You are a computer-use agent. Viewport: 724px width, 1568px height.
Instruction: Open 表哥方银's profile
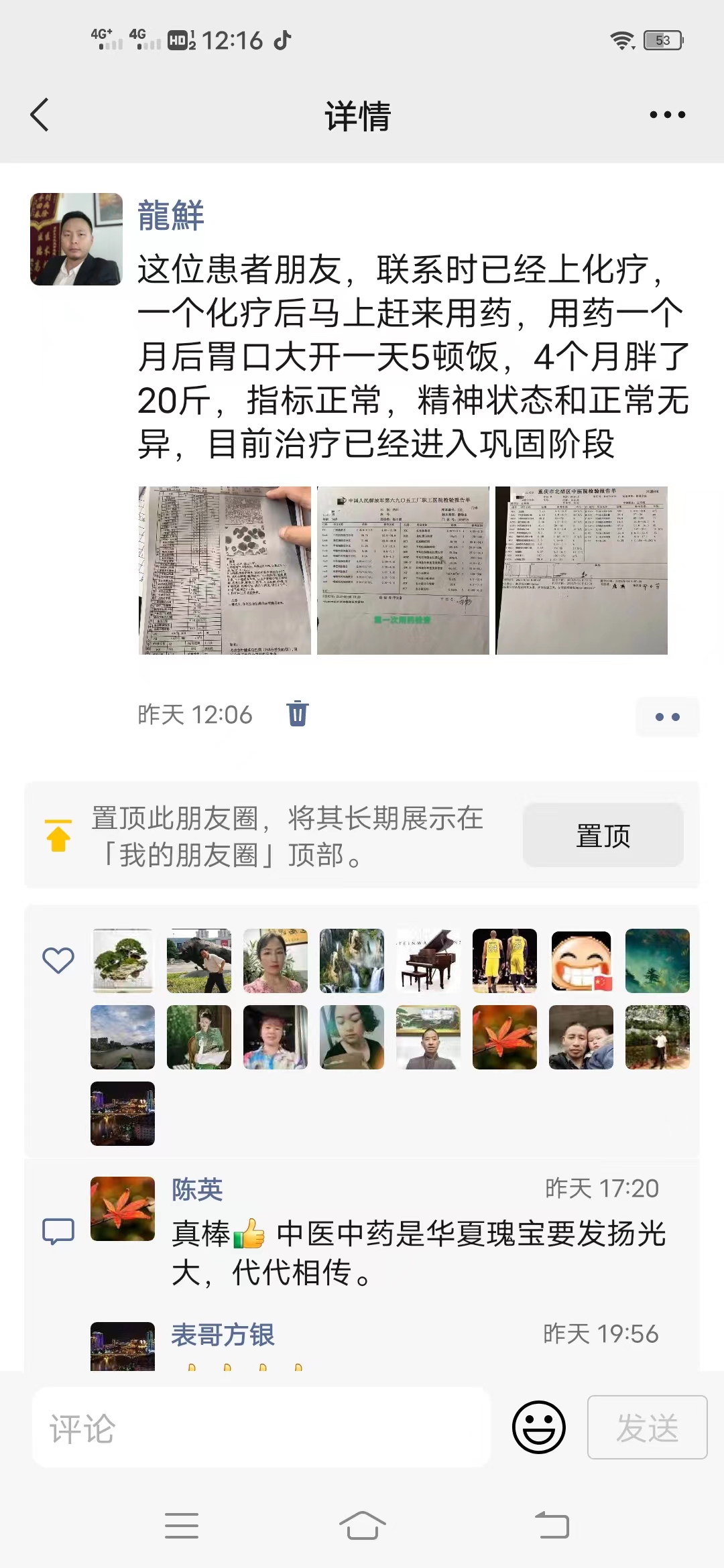click(x=223, y=1335)
